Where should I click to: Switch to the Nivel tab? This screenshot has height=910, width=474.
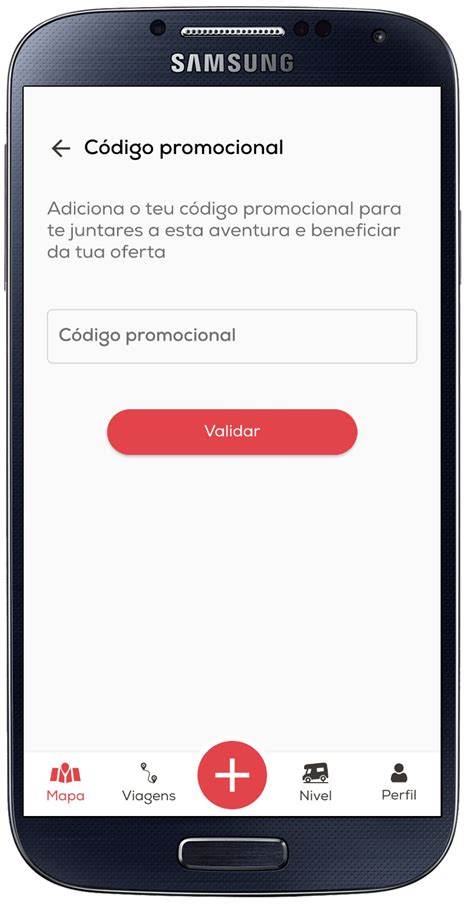point(315,783)
